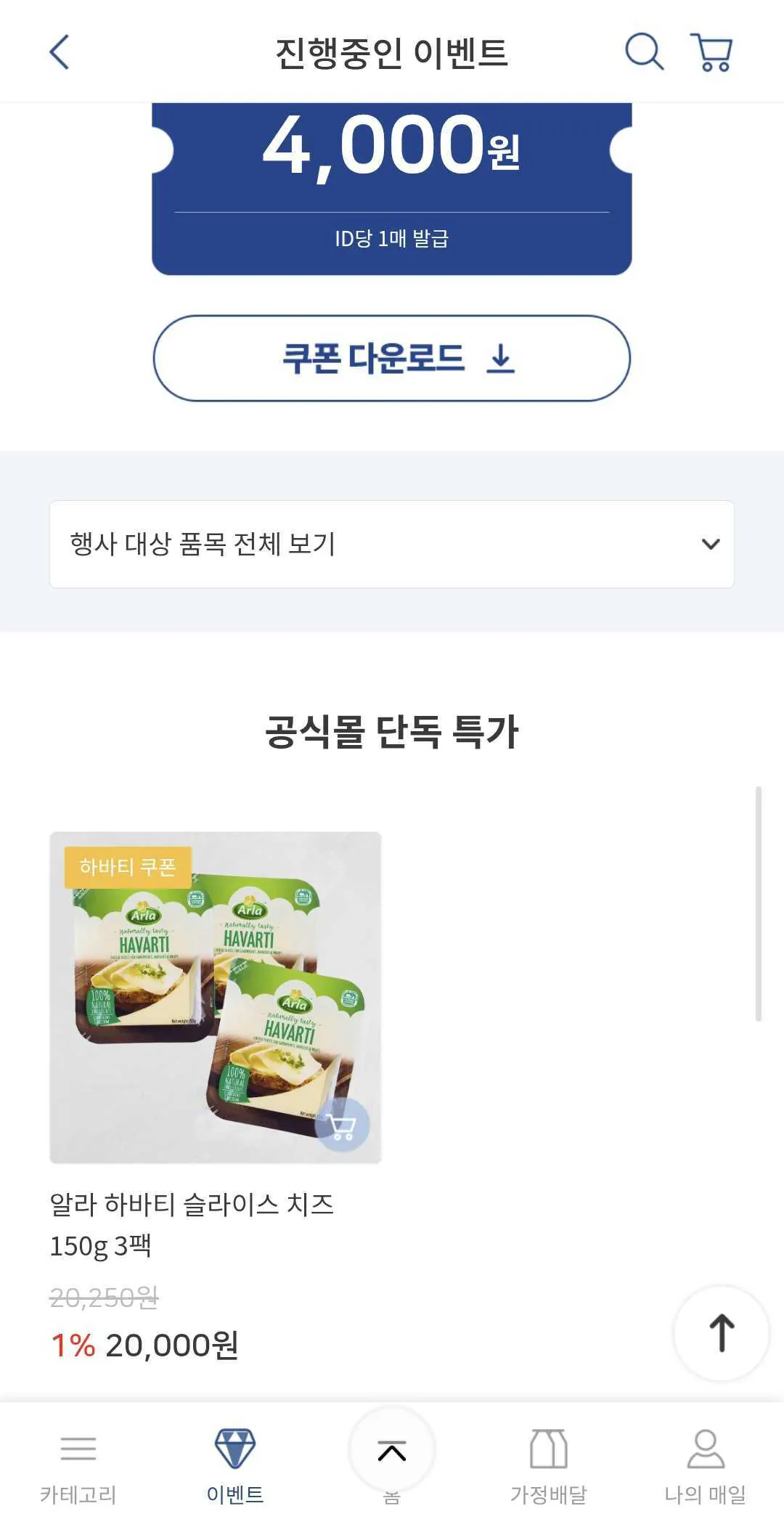This screenshot has width=784, height=1535.
Task: Activate the 하바티 쿠폰 label badge
Action: tap(127, 866)
